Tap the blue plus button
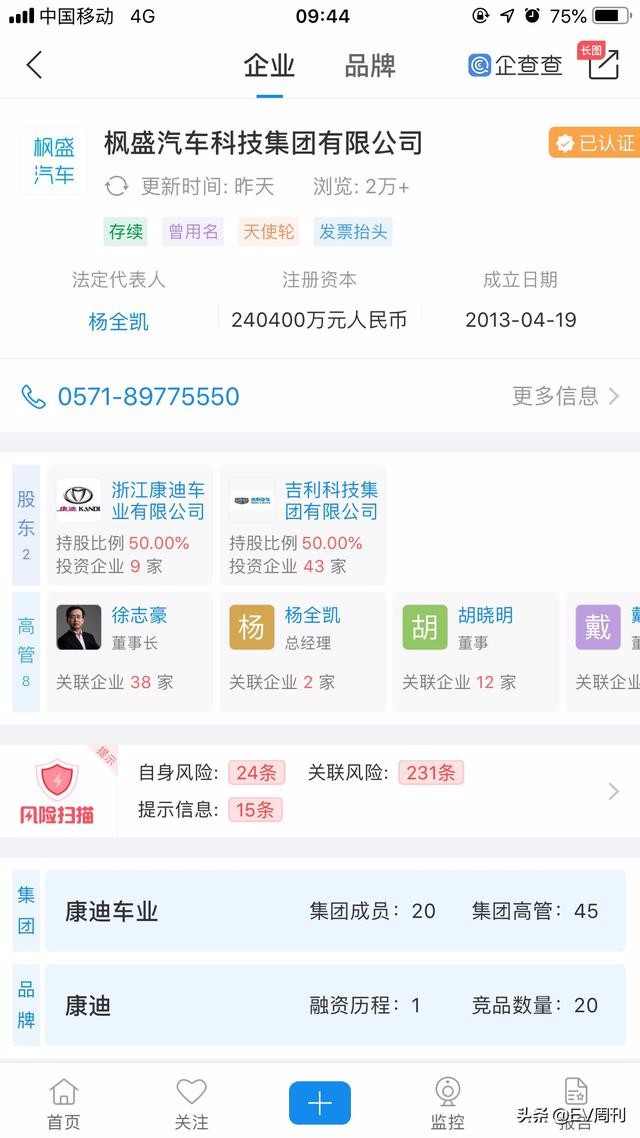 pyautogui.click(x=320, y=1103)
